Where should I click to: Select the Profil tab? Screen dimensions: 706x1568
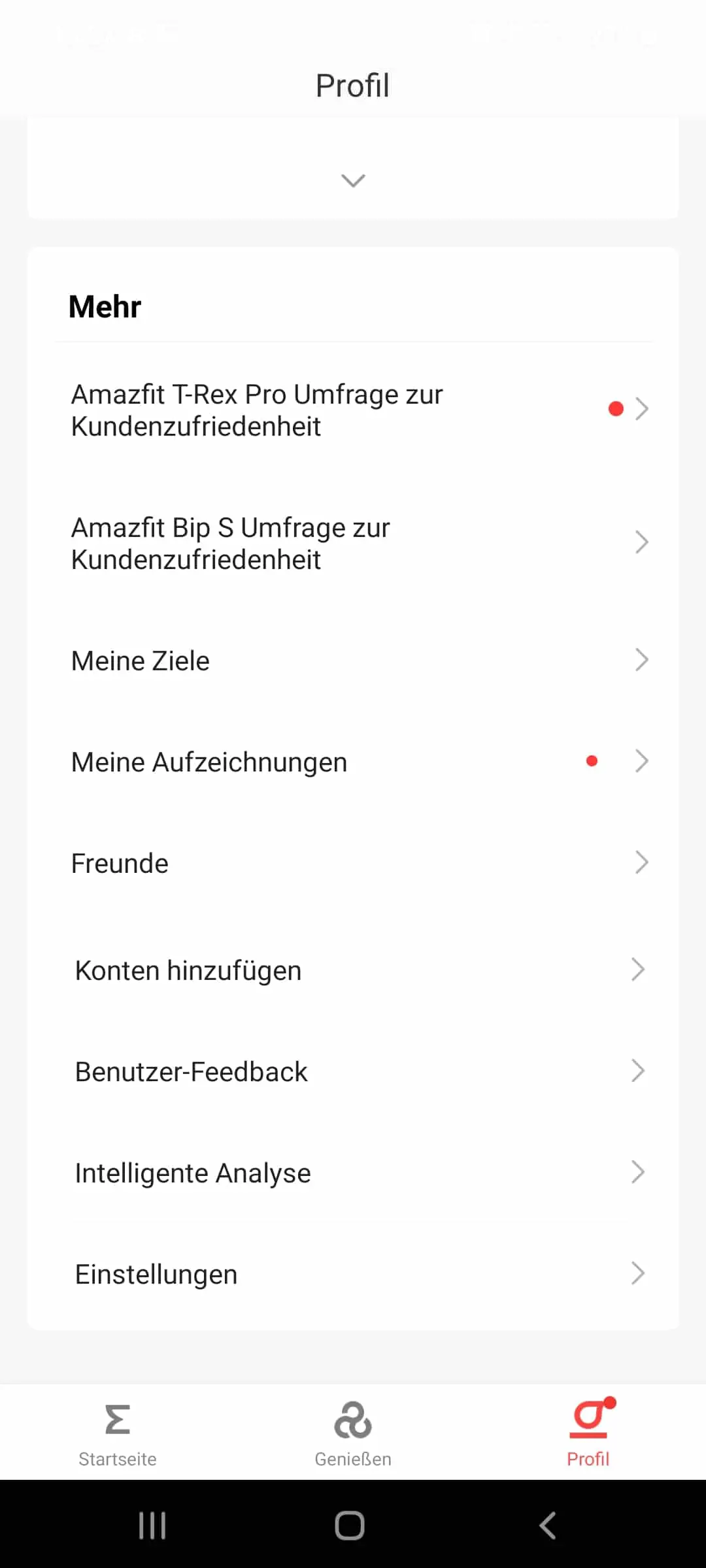click(588, 1433)
